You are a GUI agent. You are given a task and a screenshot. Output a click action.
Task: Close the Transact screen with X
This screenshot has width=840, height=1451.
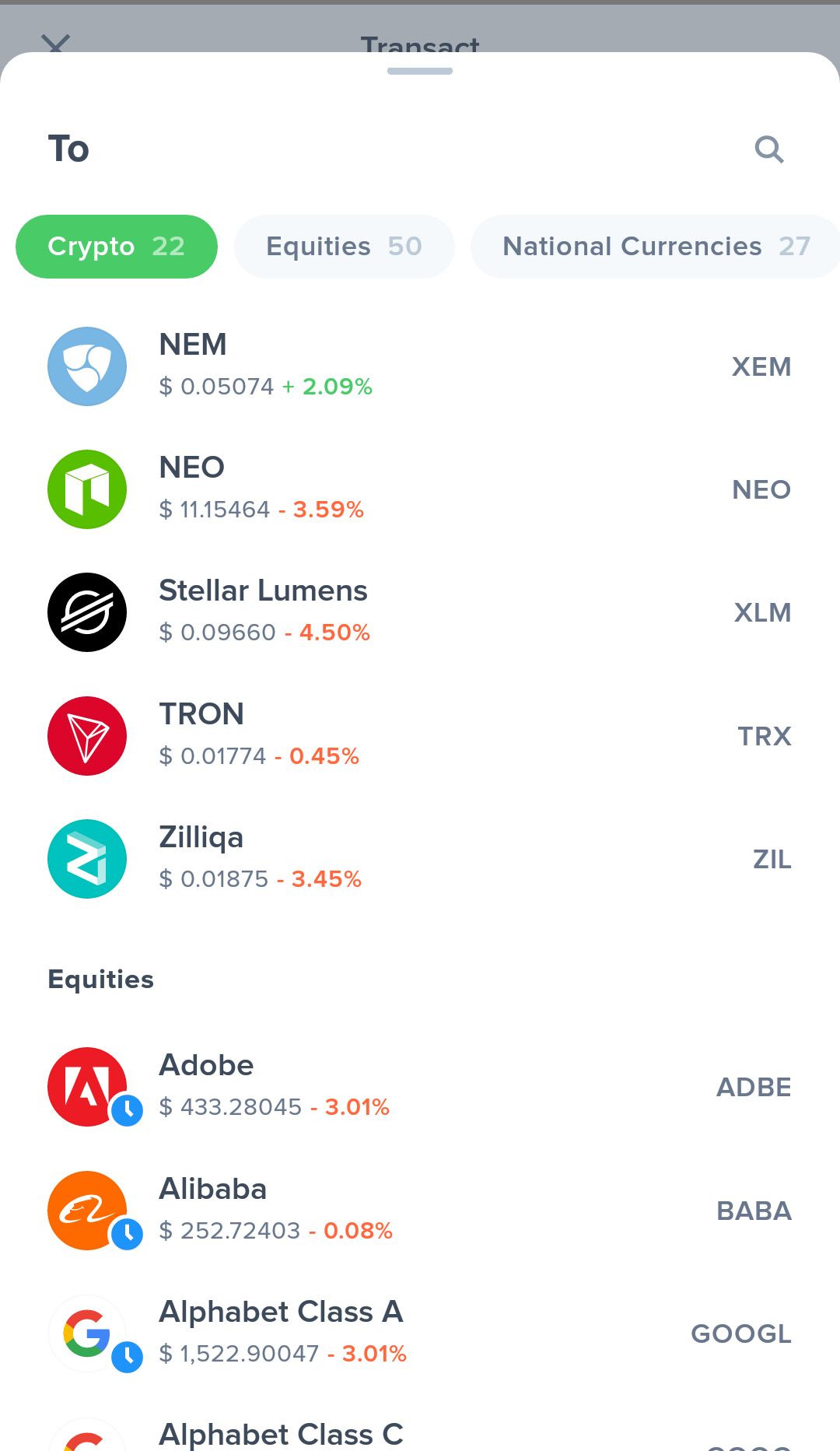click(x=56, y=45)
